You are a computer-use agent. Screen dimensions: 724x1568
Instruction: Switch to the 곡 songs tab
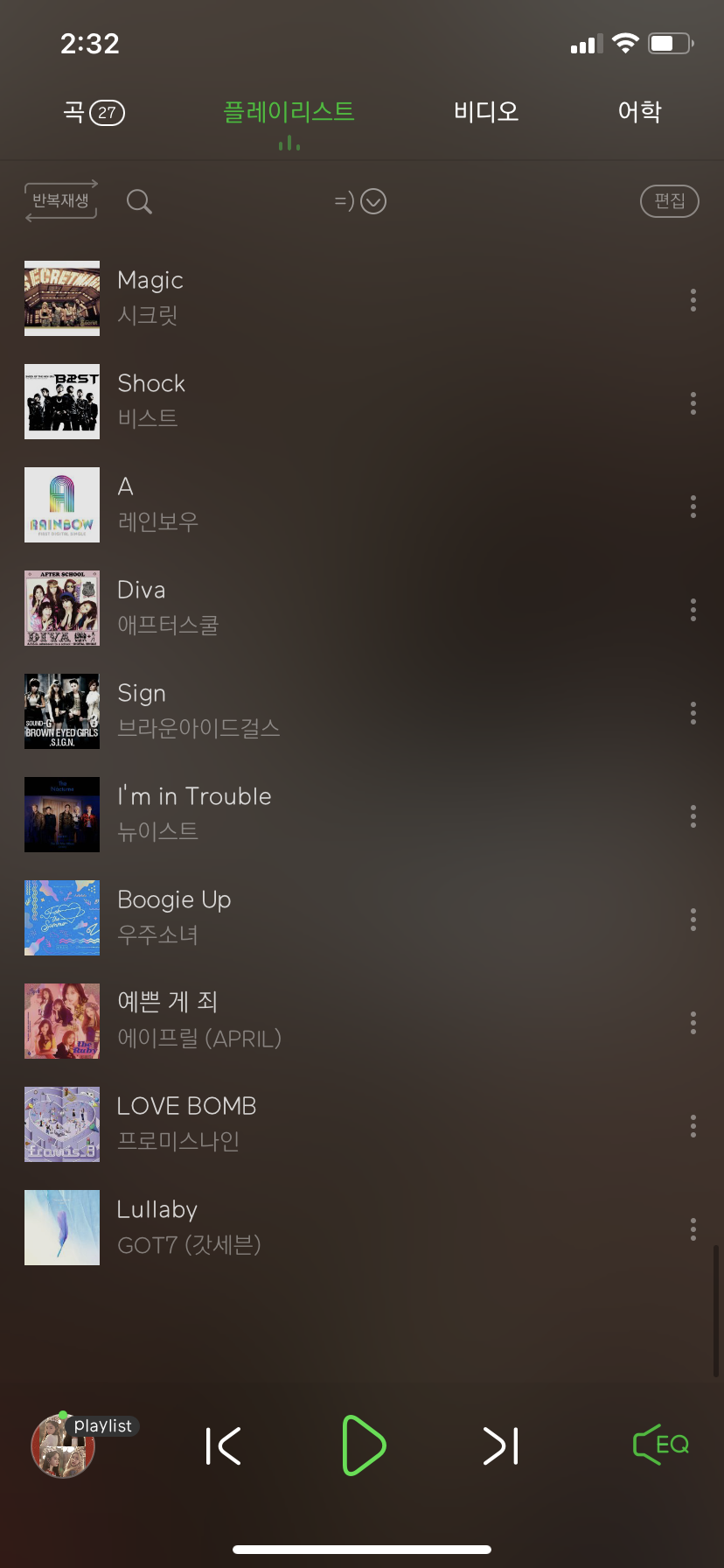tap(94, 112)
